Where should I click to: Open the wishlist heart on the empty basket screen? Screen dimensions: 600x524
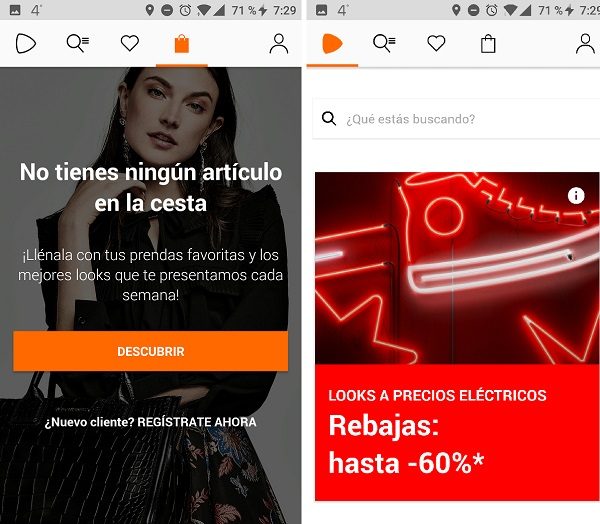pyautogui.click(x=129, y=44)
